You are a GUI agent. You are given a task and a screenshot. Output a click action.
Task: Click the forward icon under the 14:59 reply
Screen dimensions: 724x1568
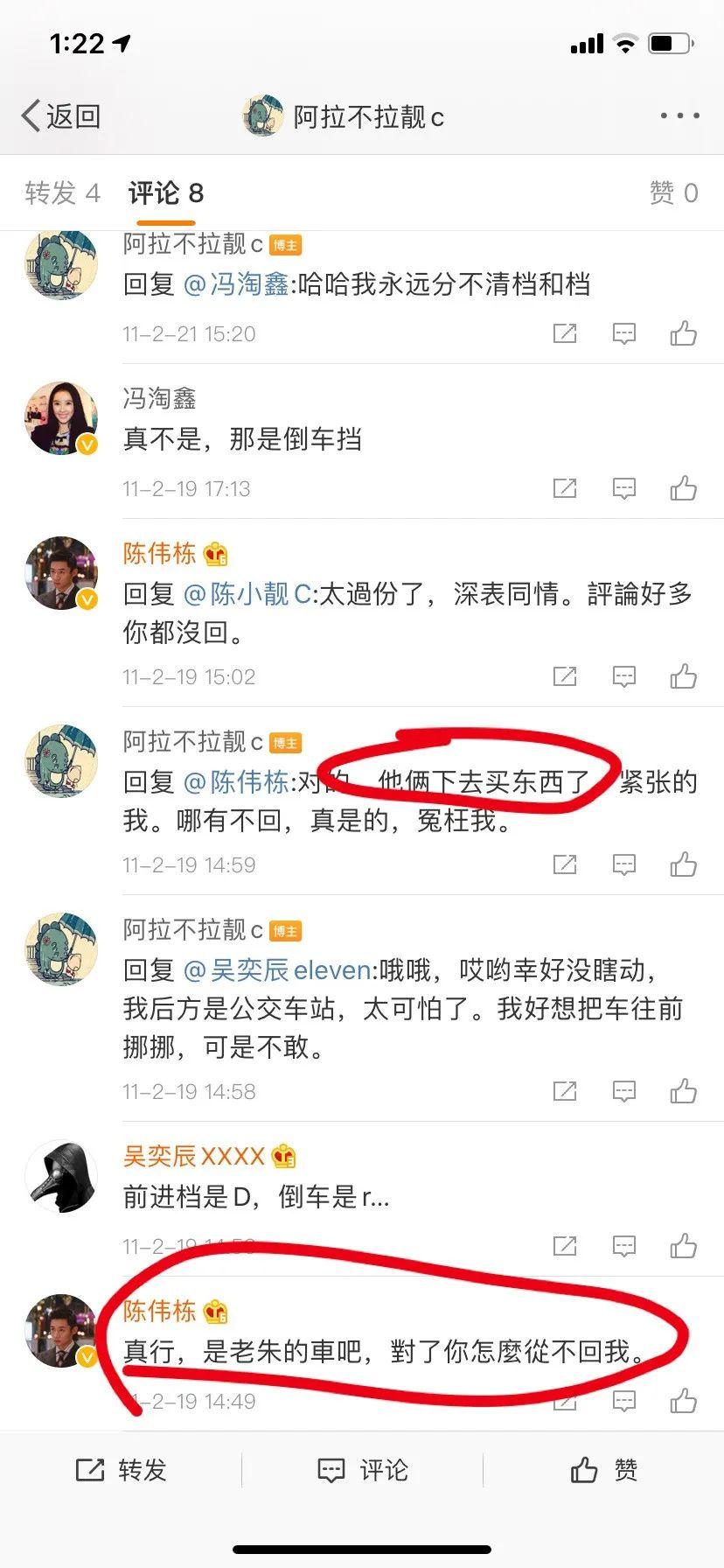[566, 864]
